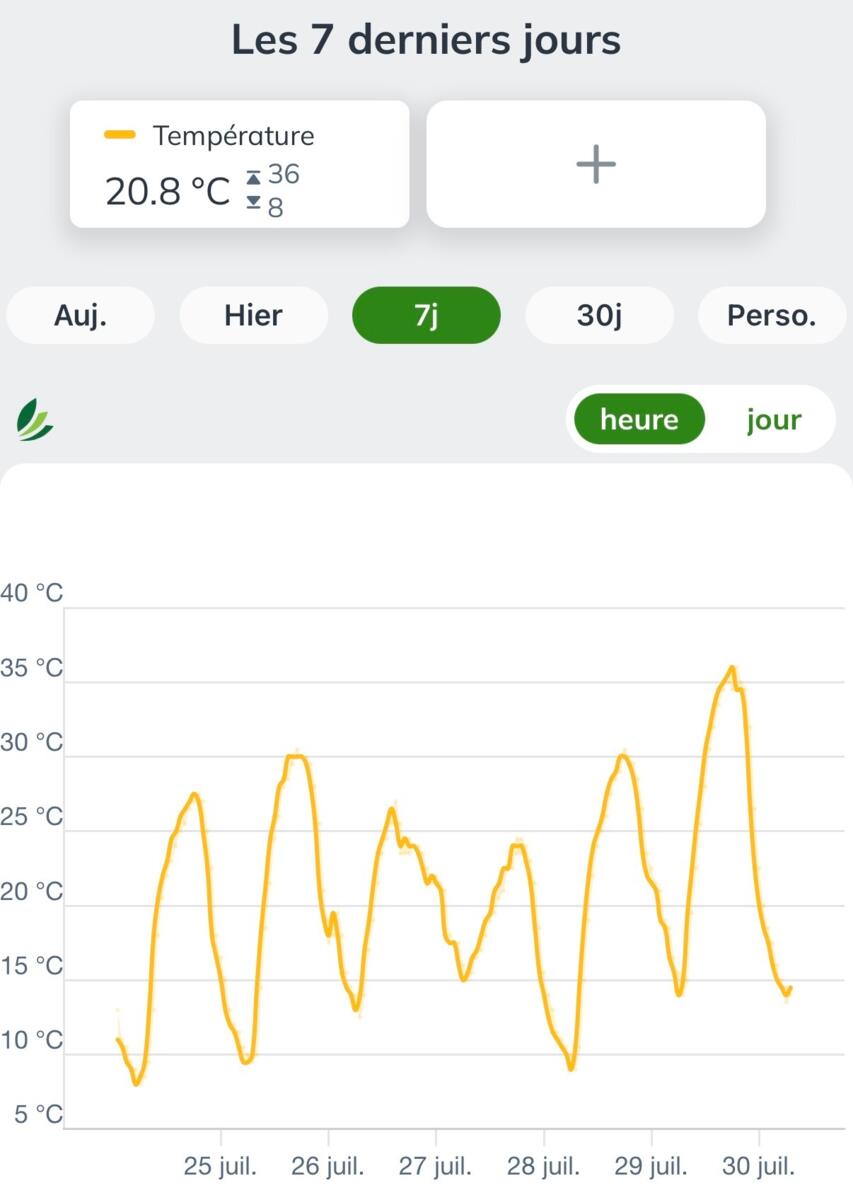Select the 7j range chip
The image size is (853, 1200).
[426, 316]
